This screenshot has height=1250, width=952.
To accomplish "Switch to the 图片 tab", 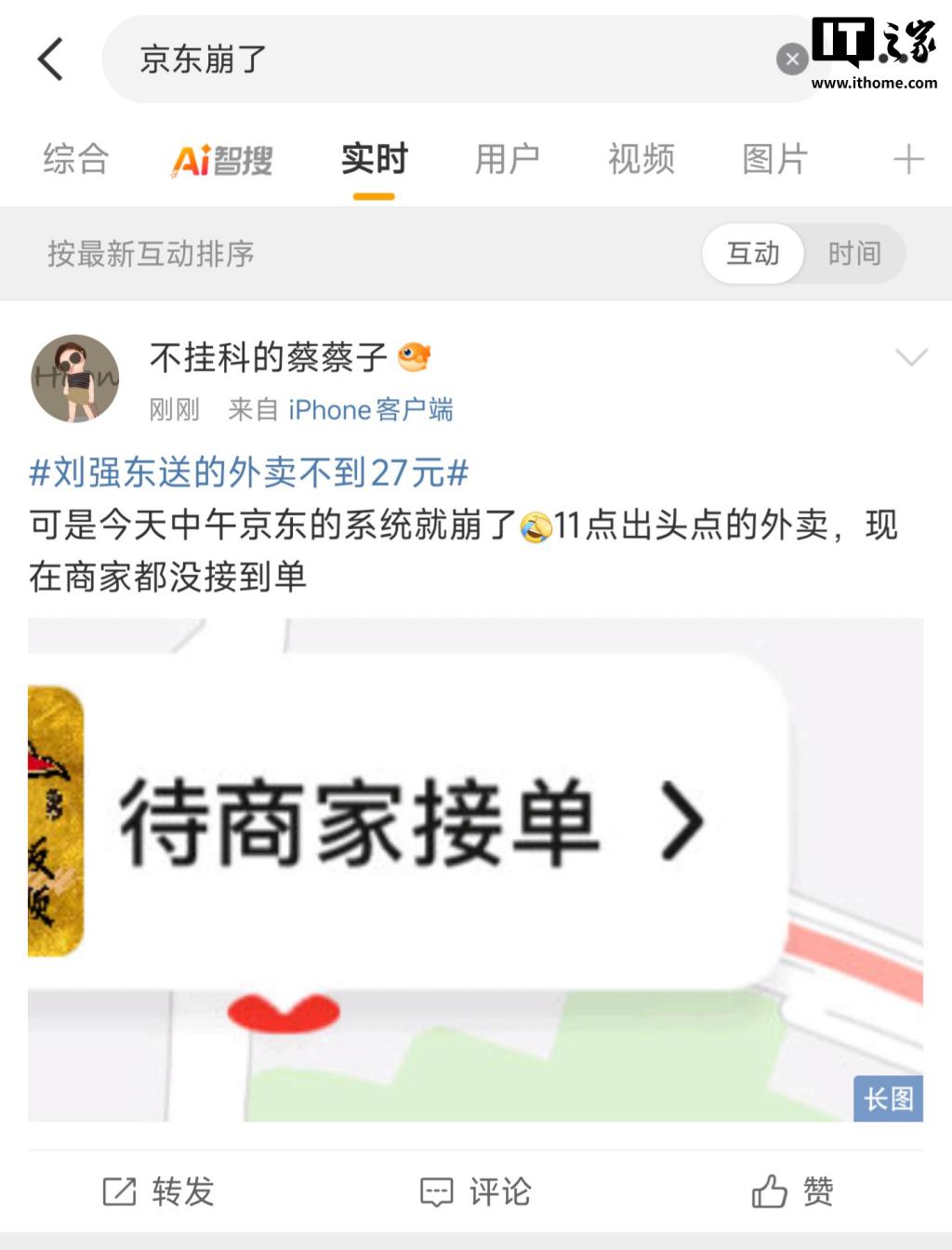I will (774, 159).
